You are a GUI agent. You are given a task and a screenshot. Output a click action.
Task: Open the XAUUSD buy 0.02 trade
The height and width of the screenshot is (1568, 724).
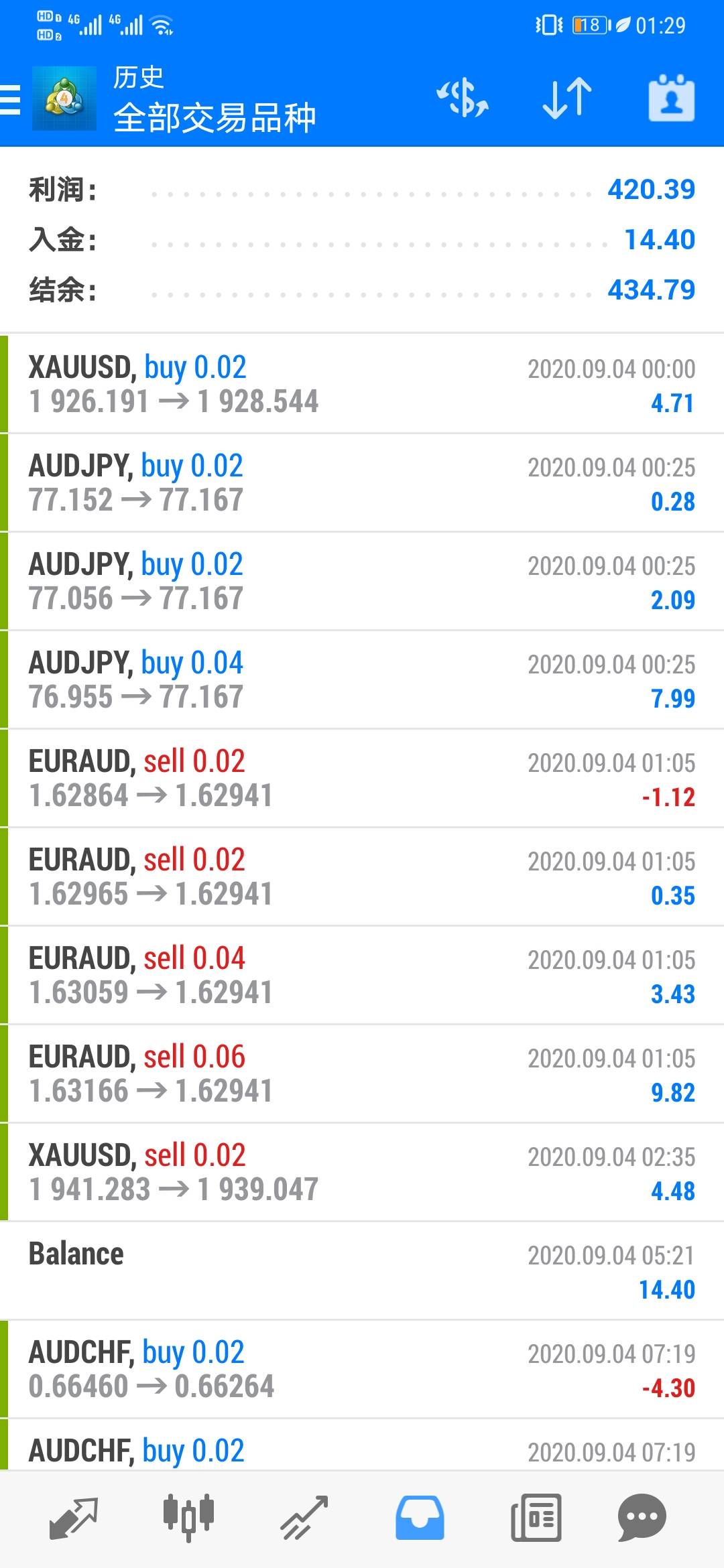coord(362,384)
